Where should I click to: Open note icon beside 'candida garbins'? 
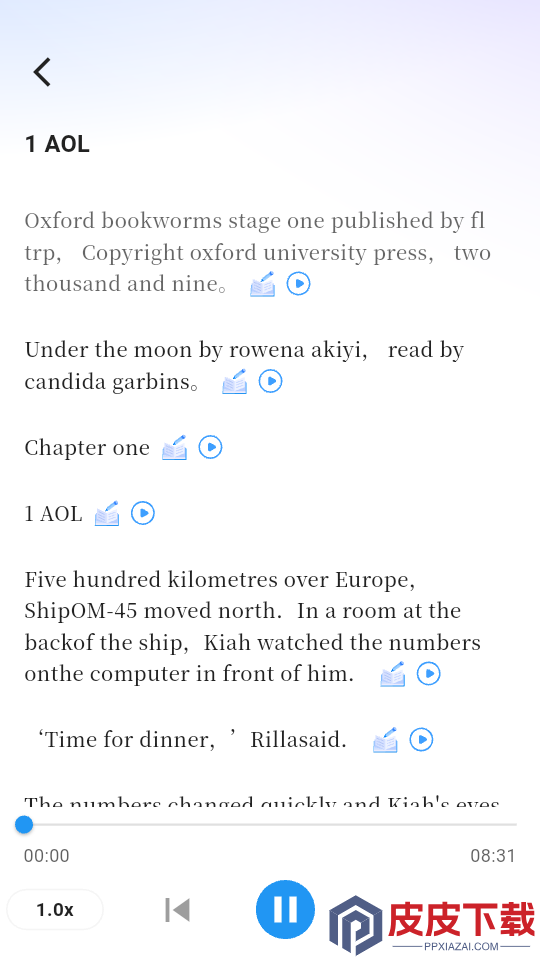tap(234, 381)
